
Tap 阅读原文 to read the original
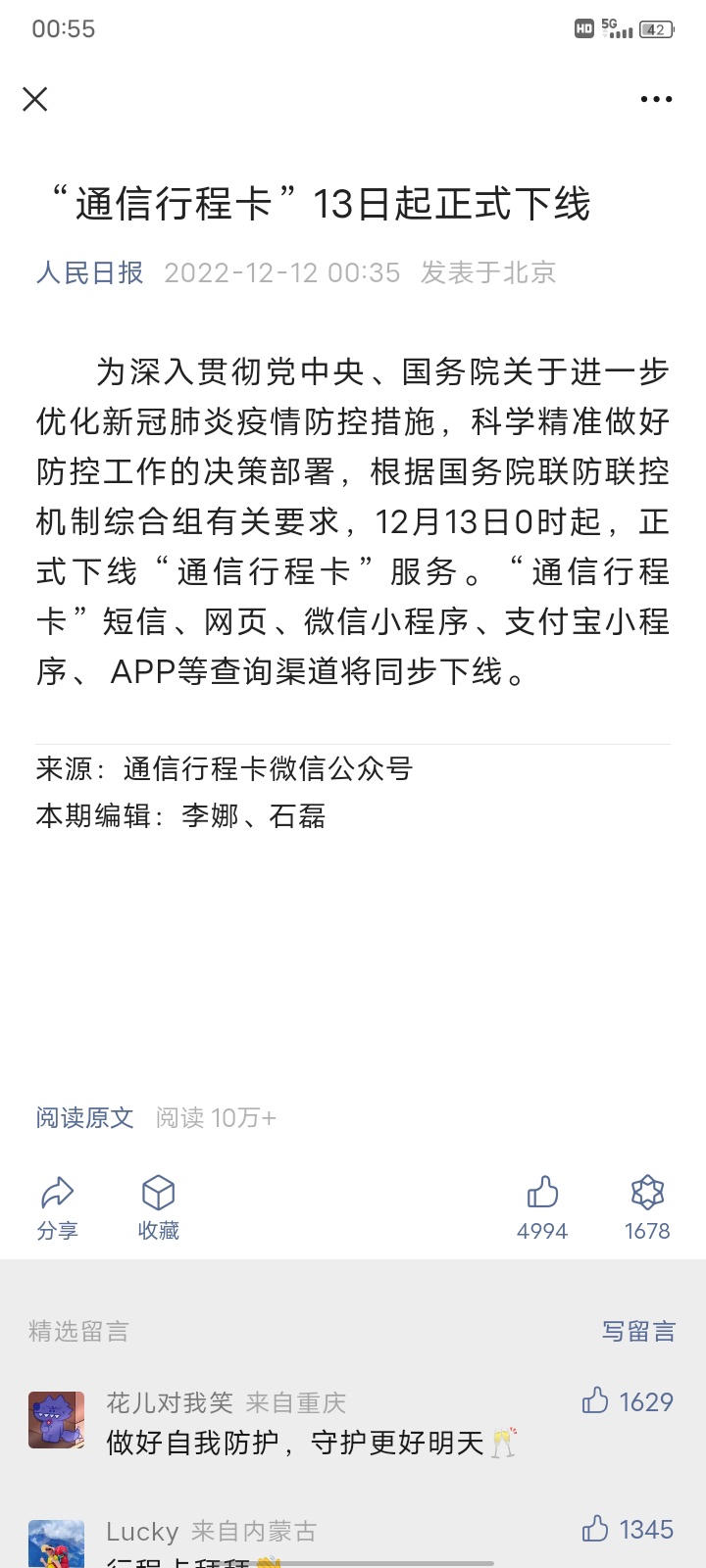(84, 1117)
